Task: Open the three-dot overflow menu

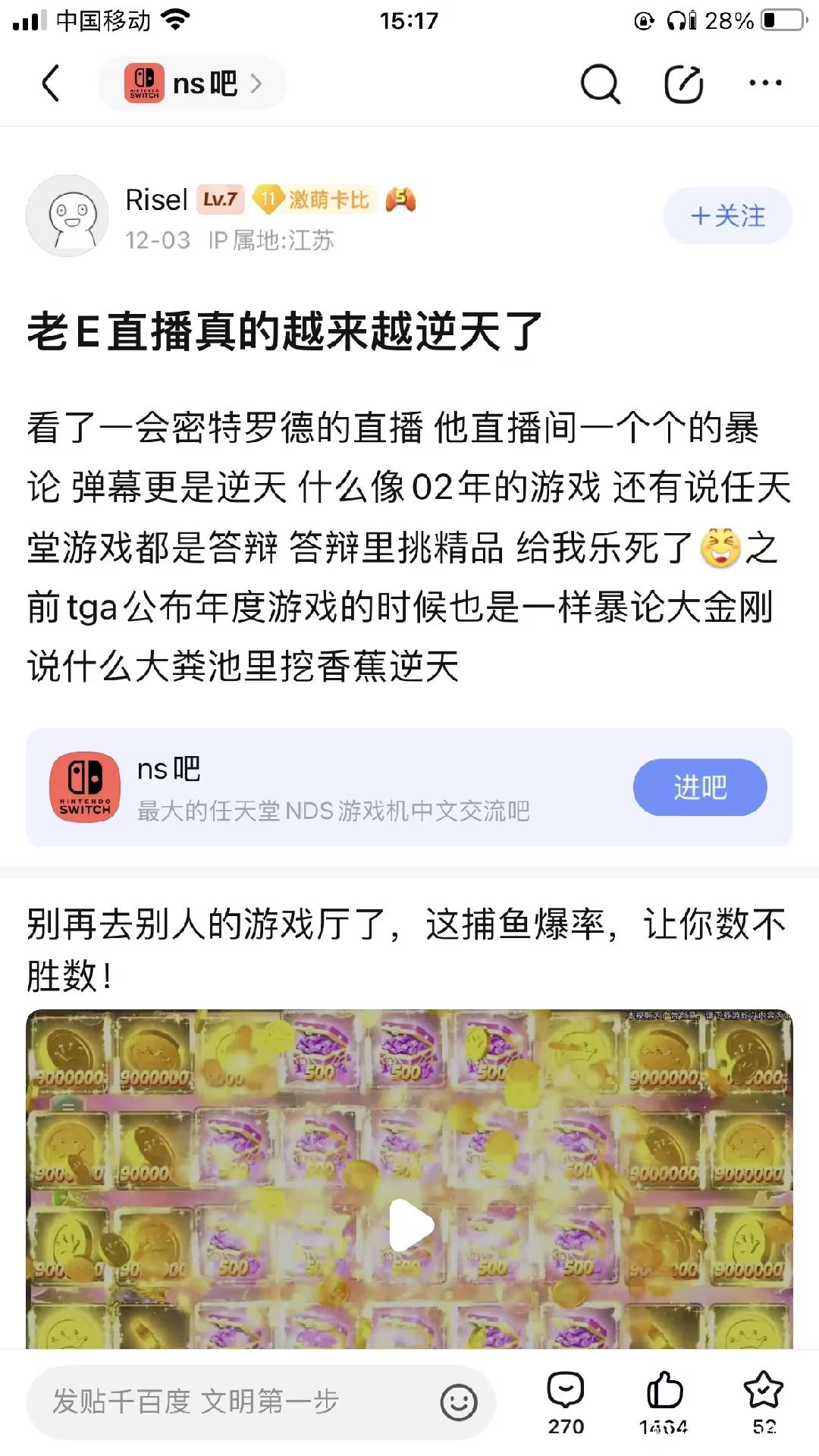Action: pos(765,83)
